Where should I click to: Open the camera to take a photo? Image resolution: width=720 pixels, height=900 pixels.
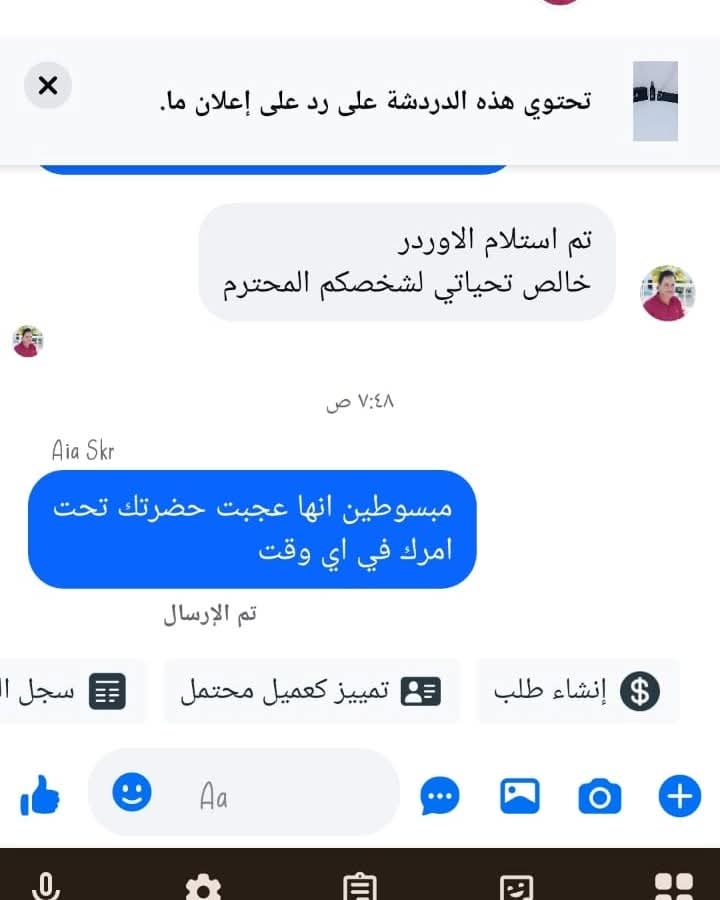coord(600,796)
